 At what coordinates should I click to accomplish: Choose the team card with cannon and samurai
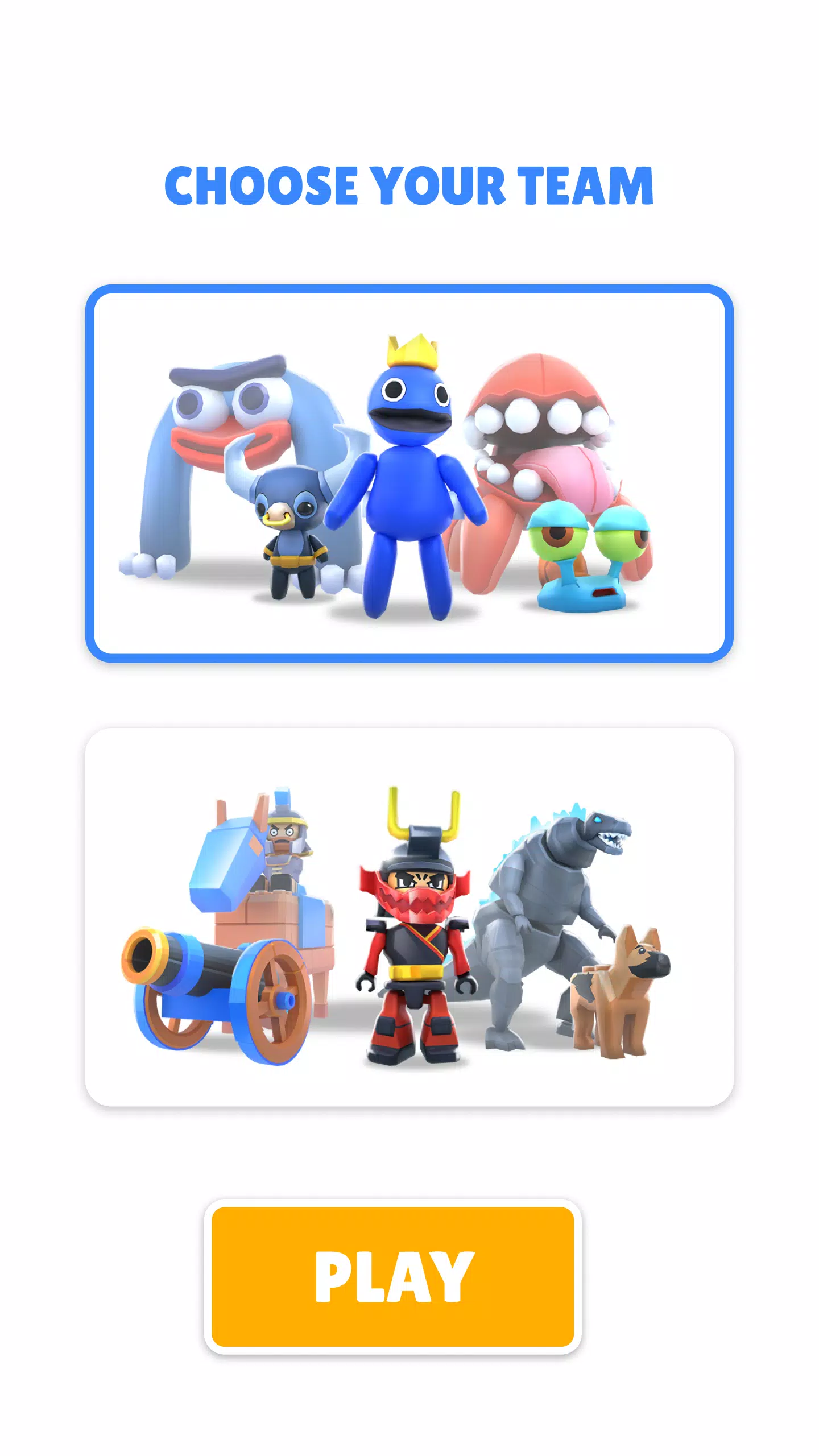409,917
